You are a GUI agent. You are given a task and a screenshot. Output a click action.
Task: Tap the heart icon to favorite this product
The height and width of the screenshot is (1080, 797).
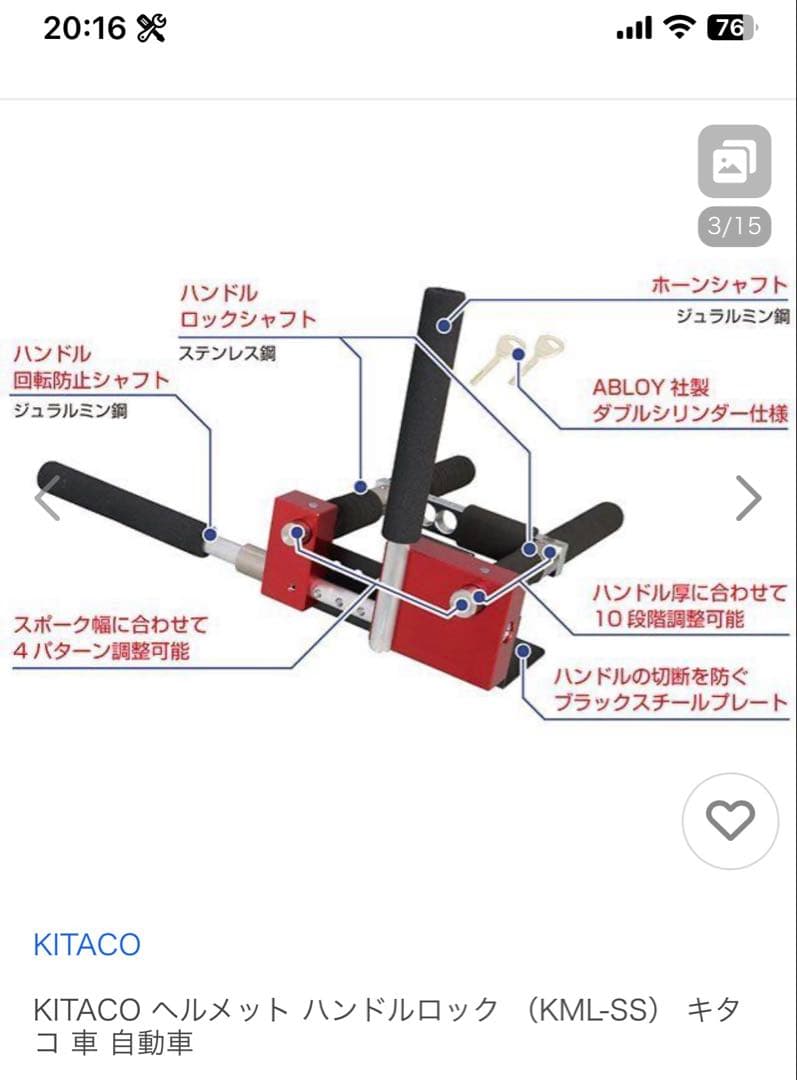[731, 822]
